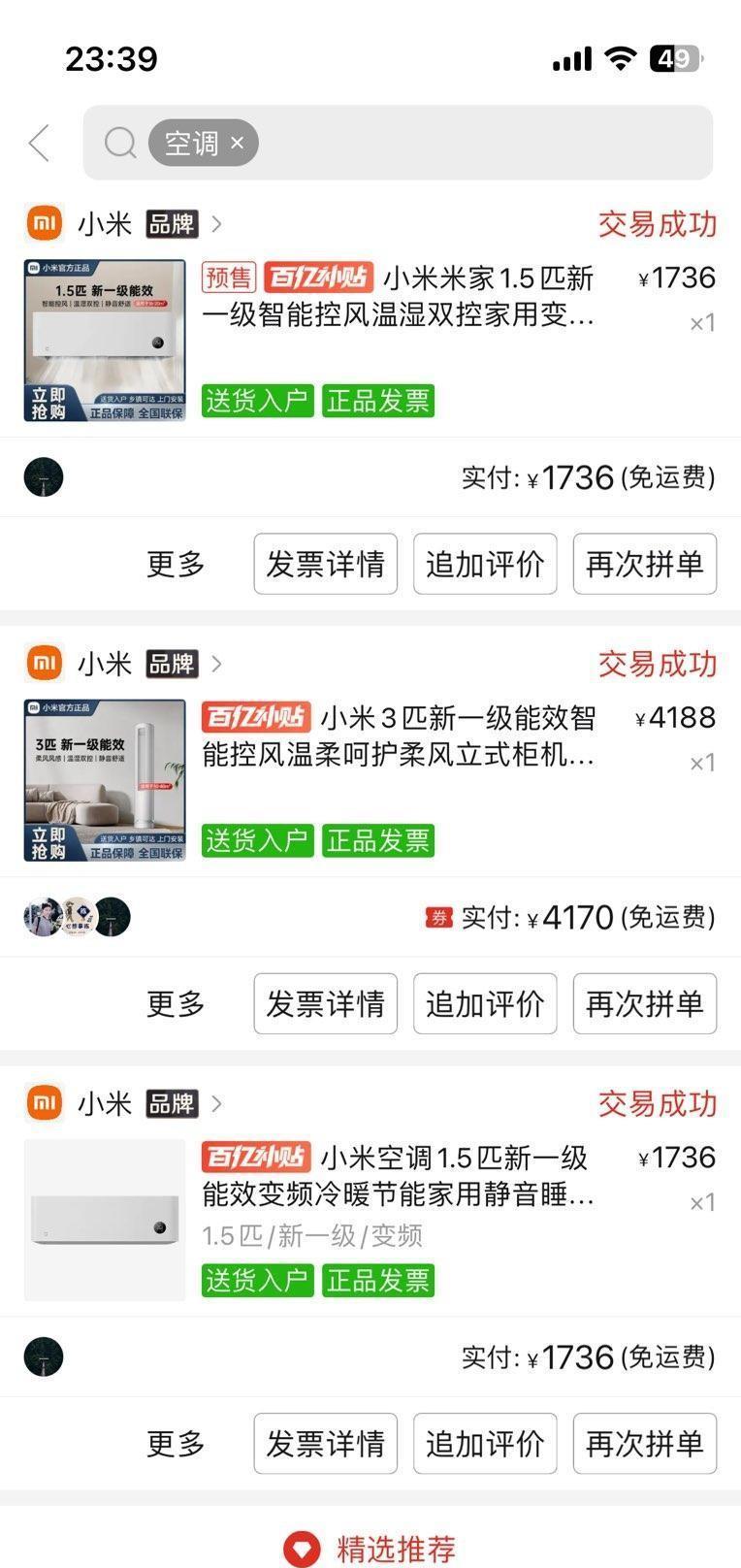The width and height of the screenshot is (741, 1568).
Task: Remove the 空调 search chip
Action: [x=238, y=144]
